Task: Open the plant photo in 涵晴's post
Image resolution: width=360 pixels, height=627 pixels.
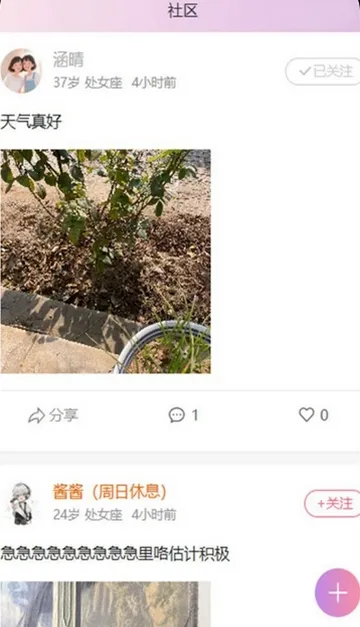Action: pyautogui.click(x=106, y=261)
